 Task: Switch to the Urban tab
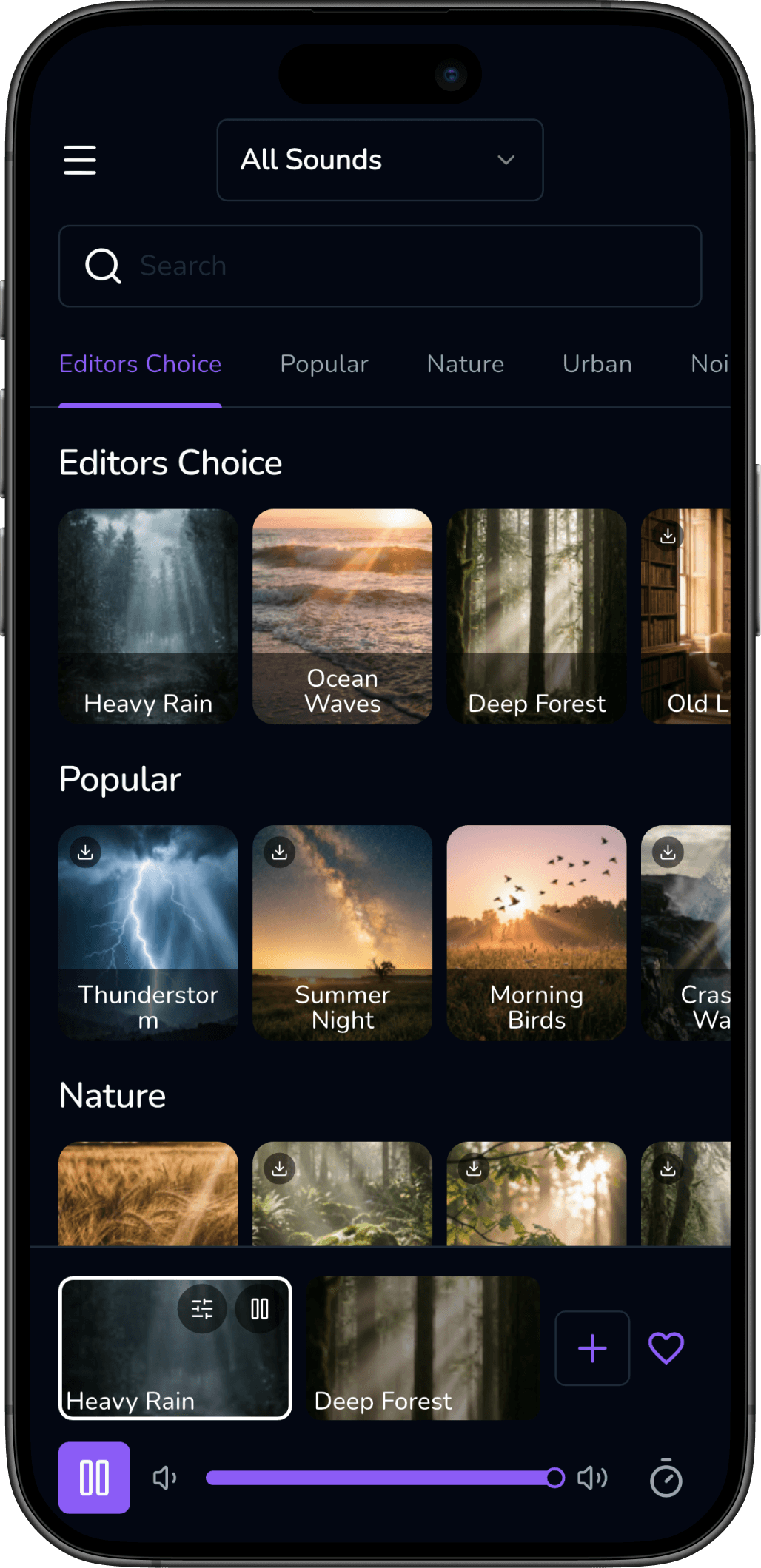pos(597,364)
